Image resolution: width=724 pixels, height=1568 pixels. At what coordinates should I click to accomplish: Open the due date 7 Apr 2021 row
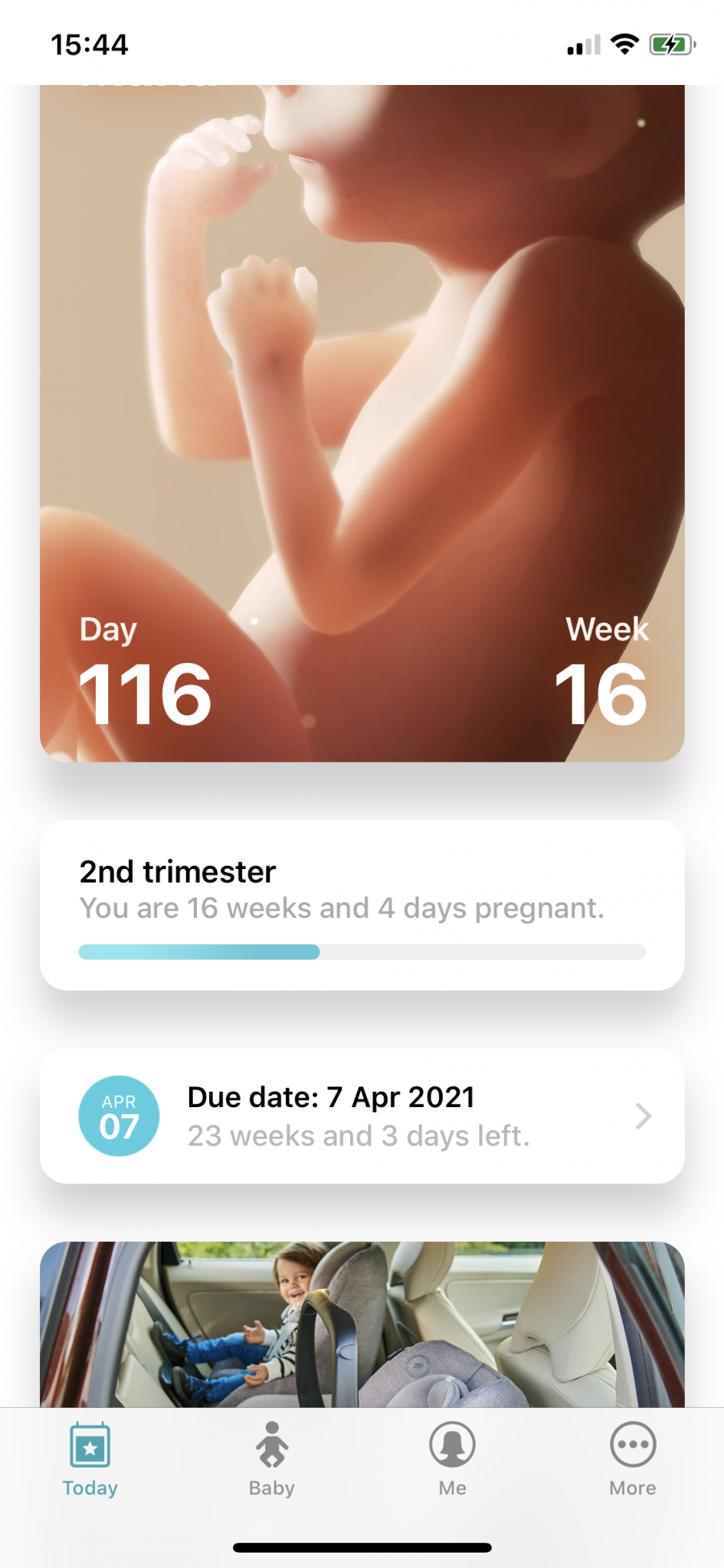pos(362,1116)
